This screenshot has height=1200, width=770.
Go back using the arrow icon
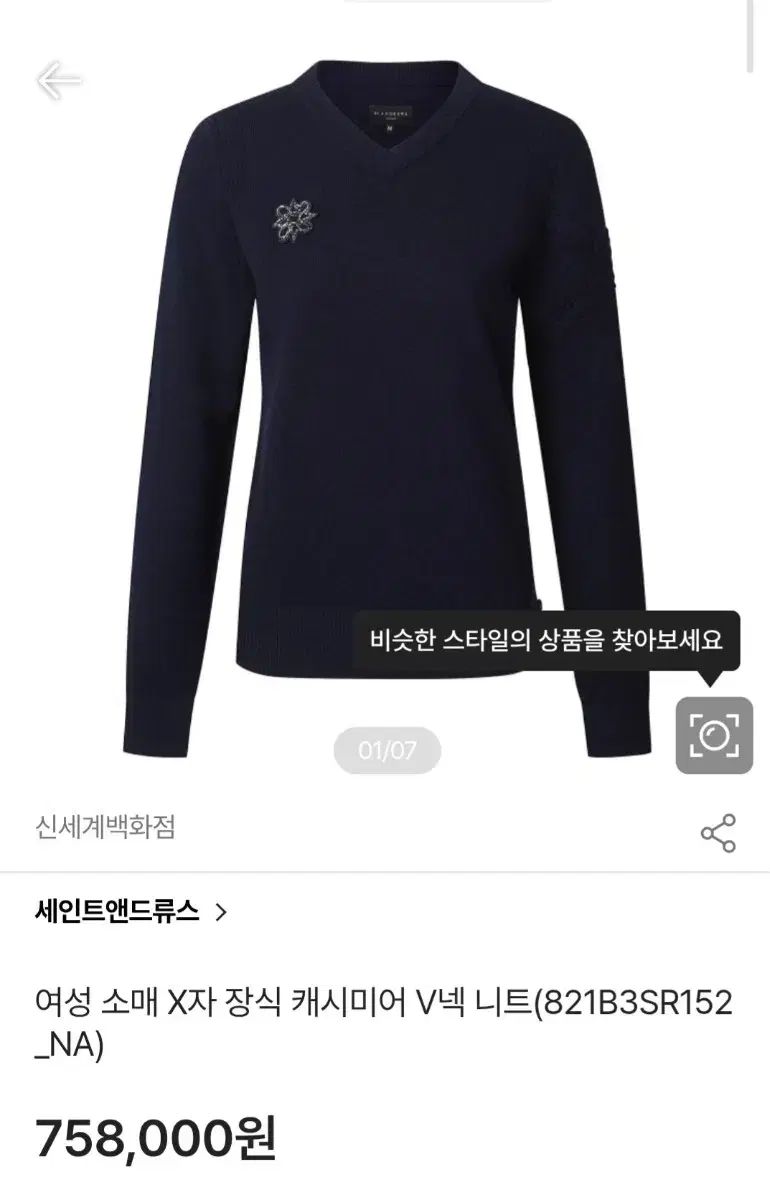point(59,81)
